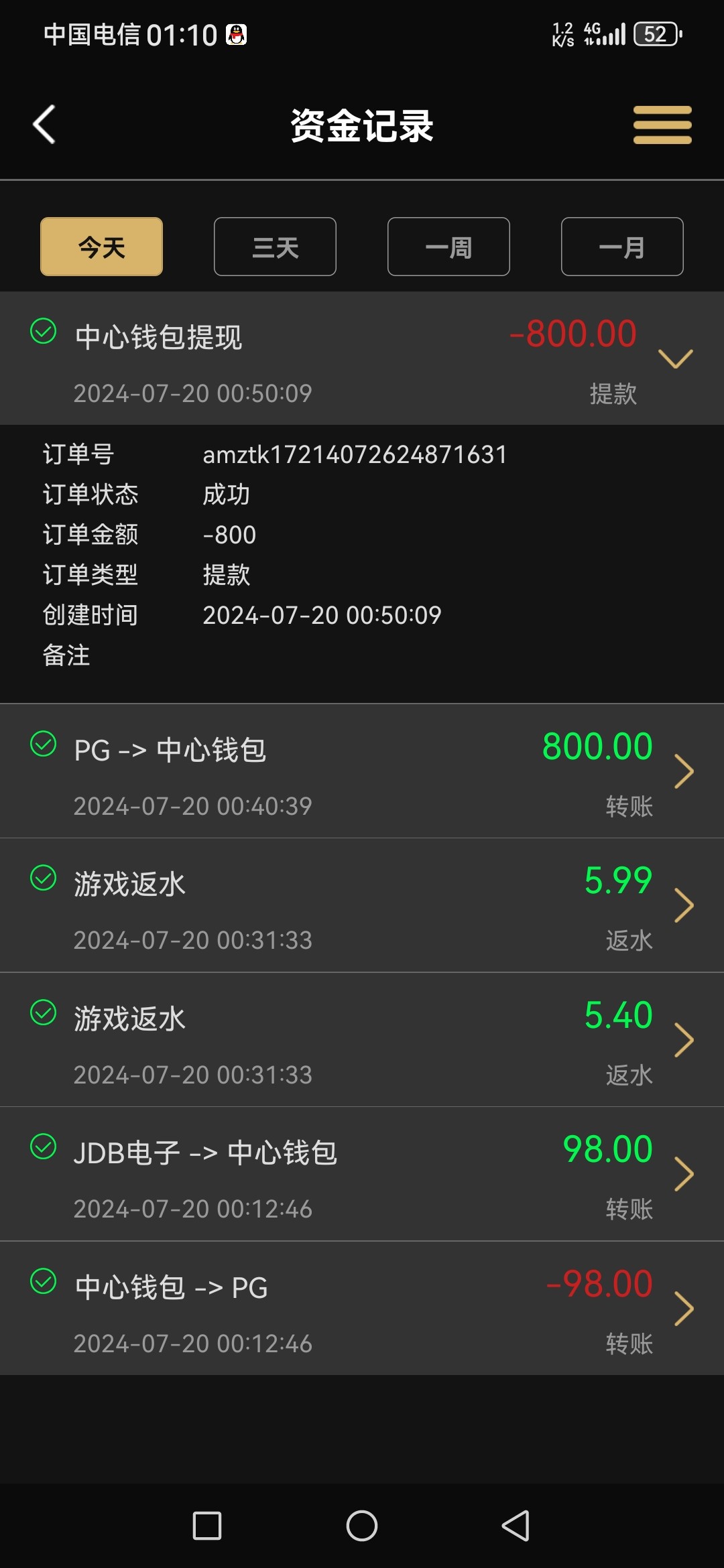Open the hamburger menu at top right
Screen dimensions: 724x1568
coord(662,125)
